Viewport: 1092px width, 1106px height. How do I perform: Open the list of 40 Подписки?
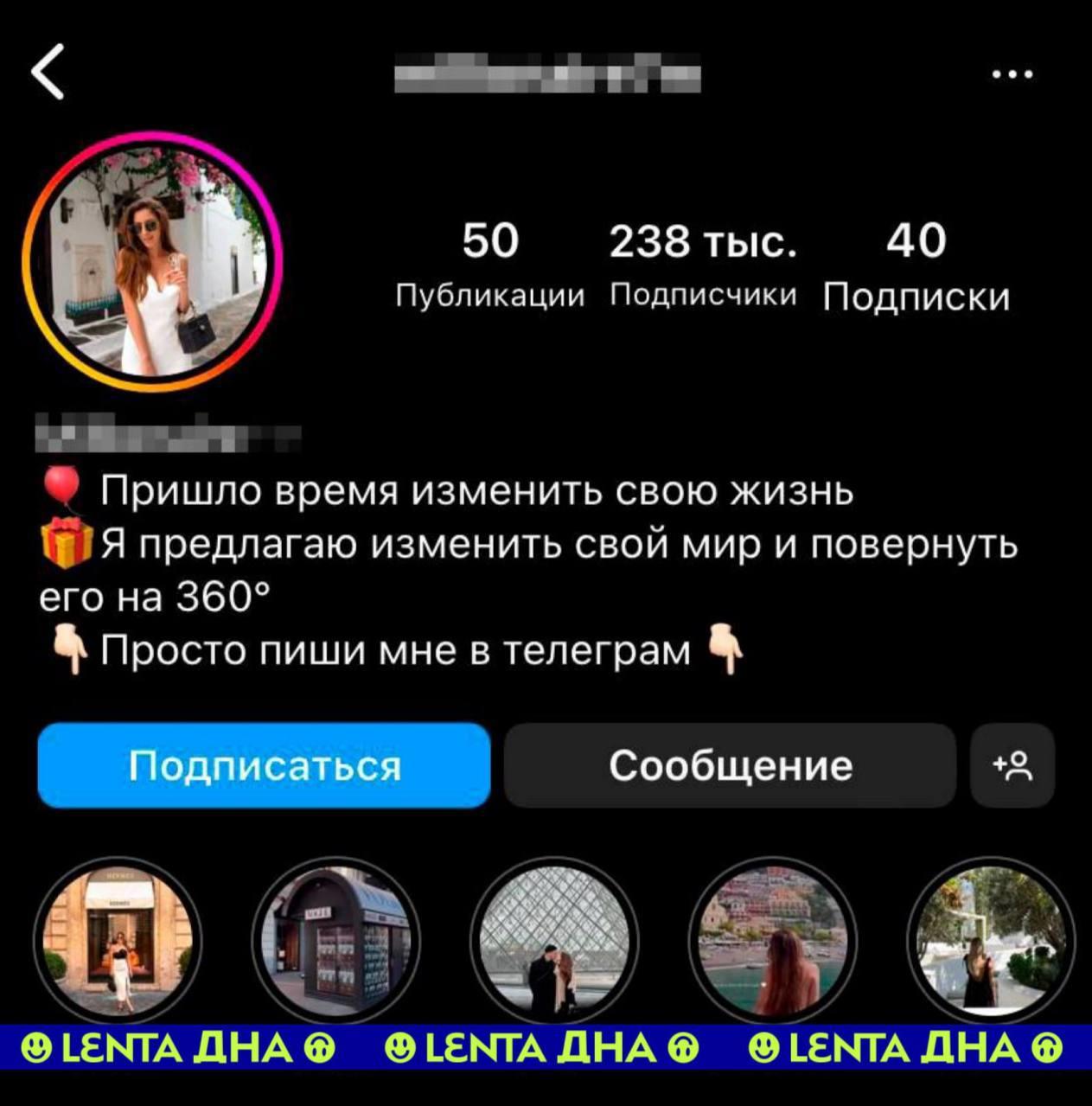(x=916, y=263)
